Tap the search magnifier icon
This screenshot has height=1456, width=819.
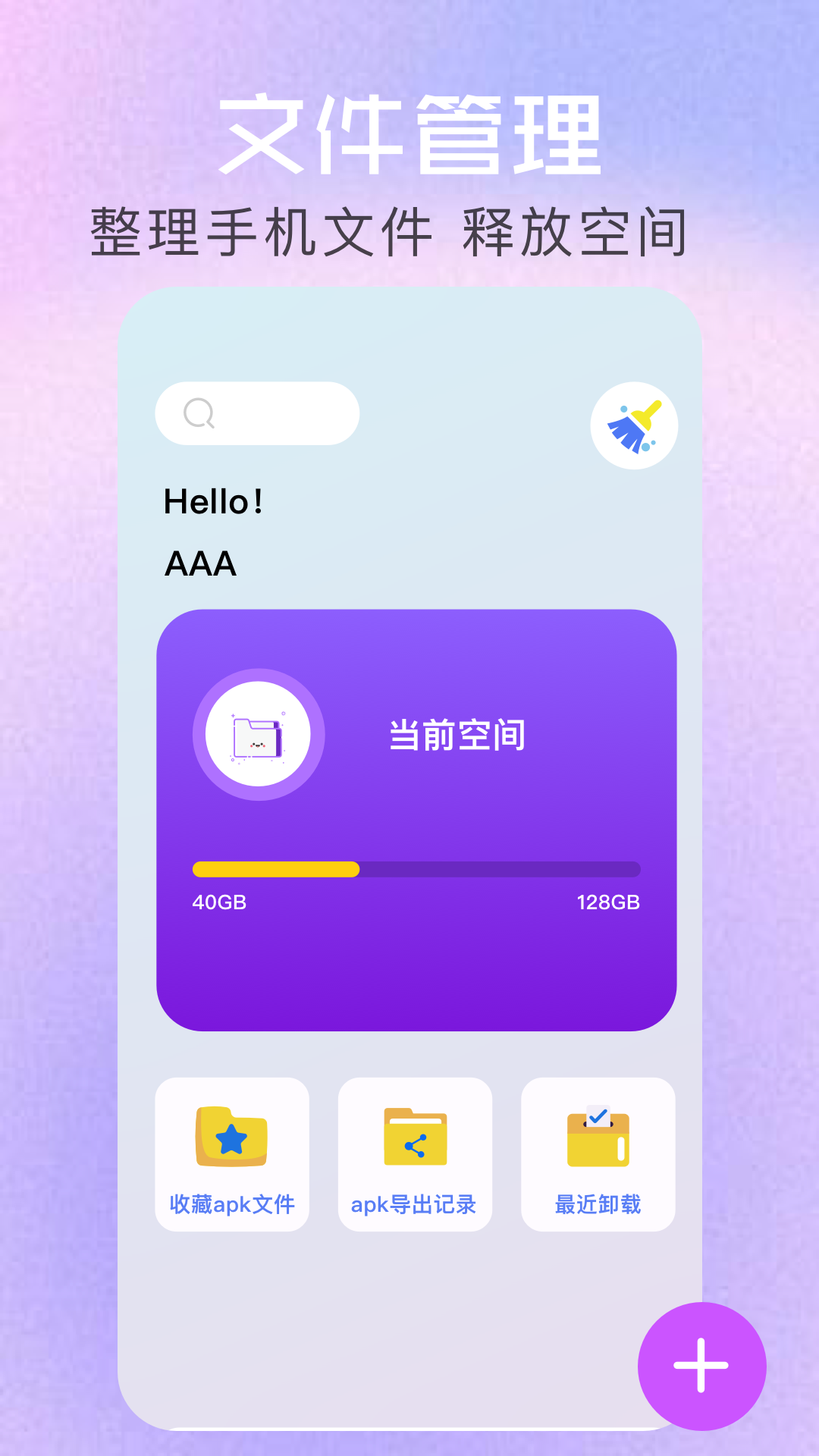tap(199, 413)
